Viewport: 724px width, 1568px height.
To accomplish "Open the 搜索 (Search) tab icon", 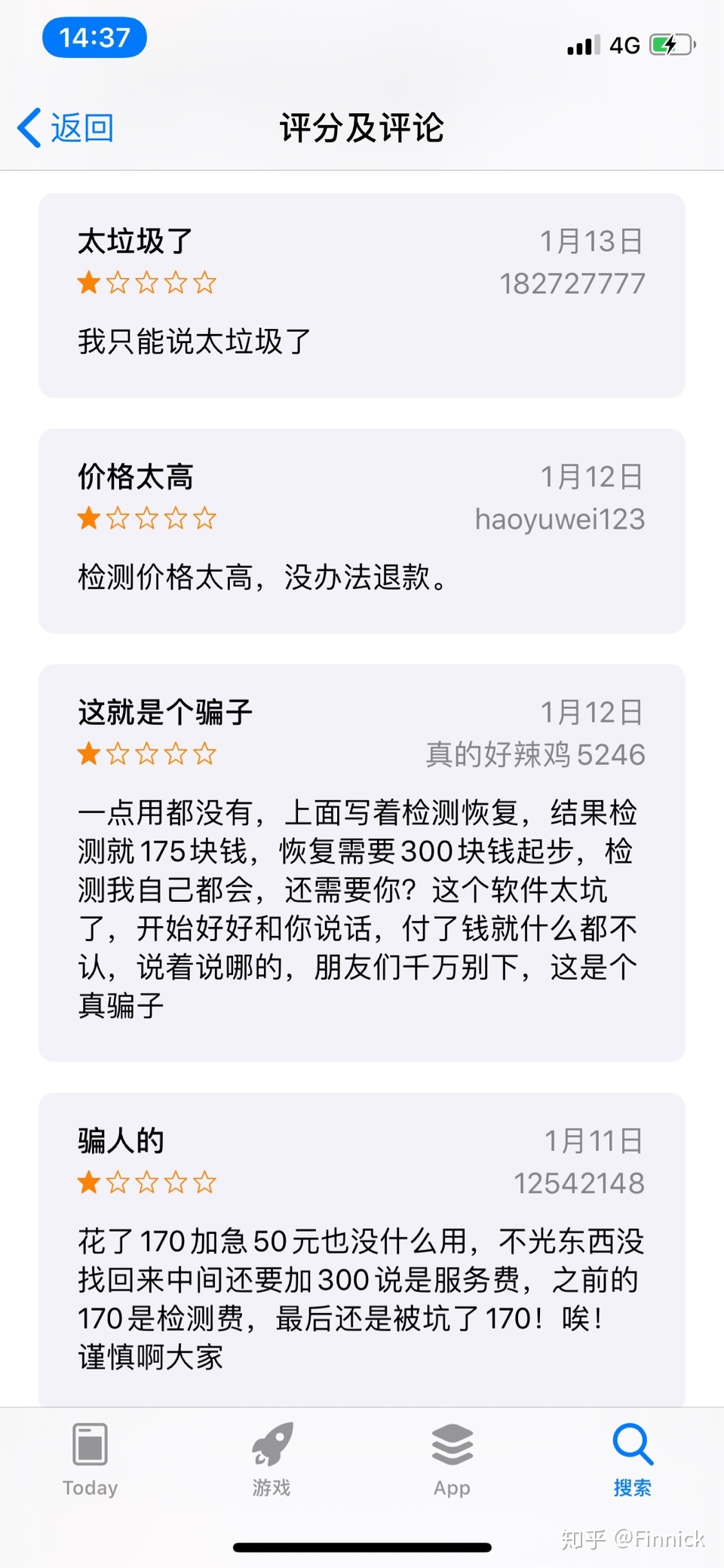I will pos(632,1445).
